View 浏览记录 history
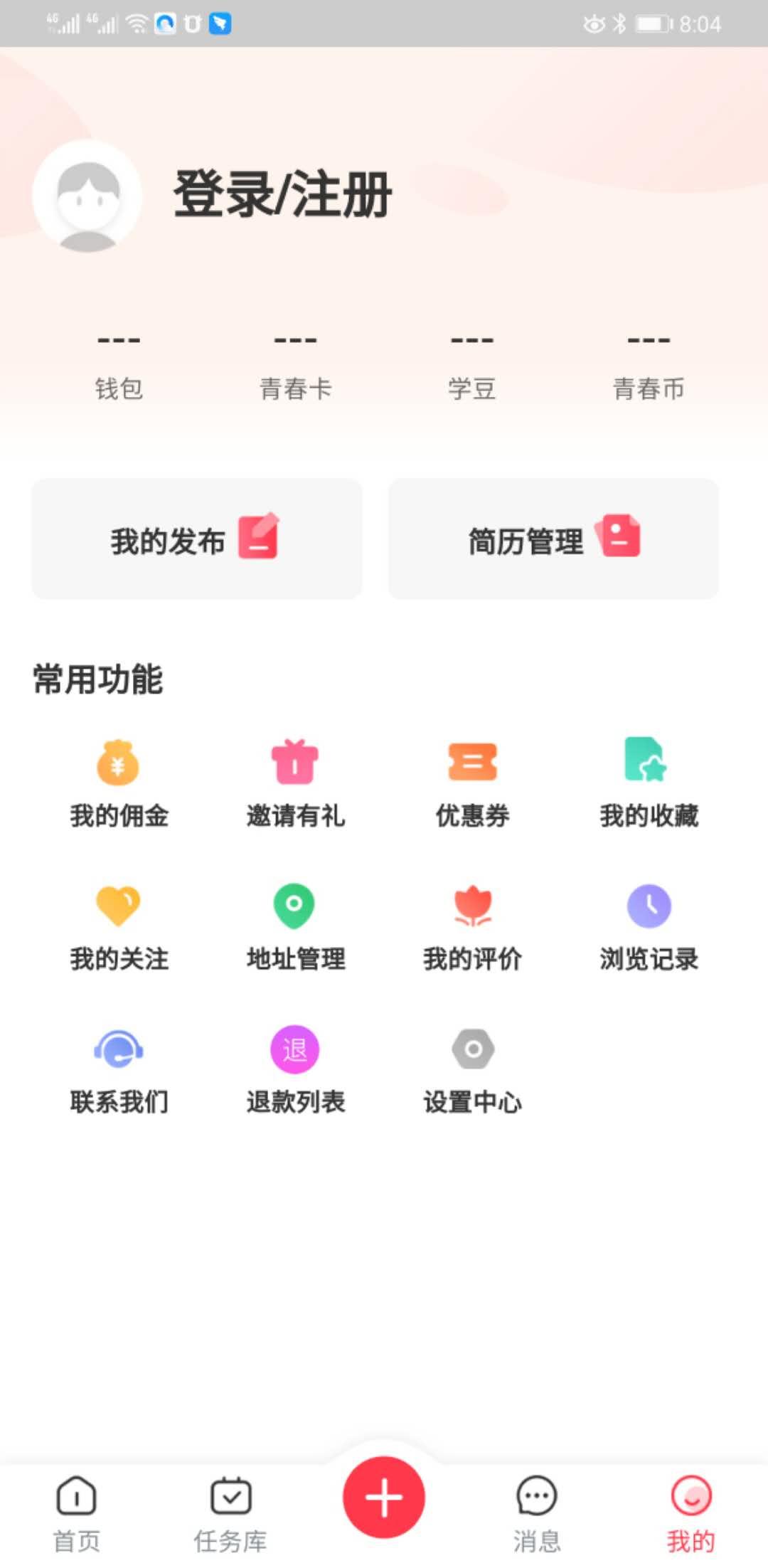 (649, 926)
